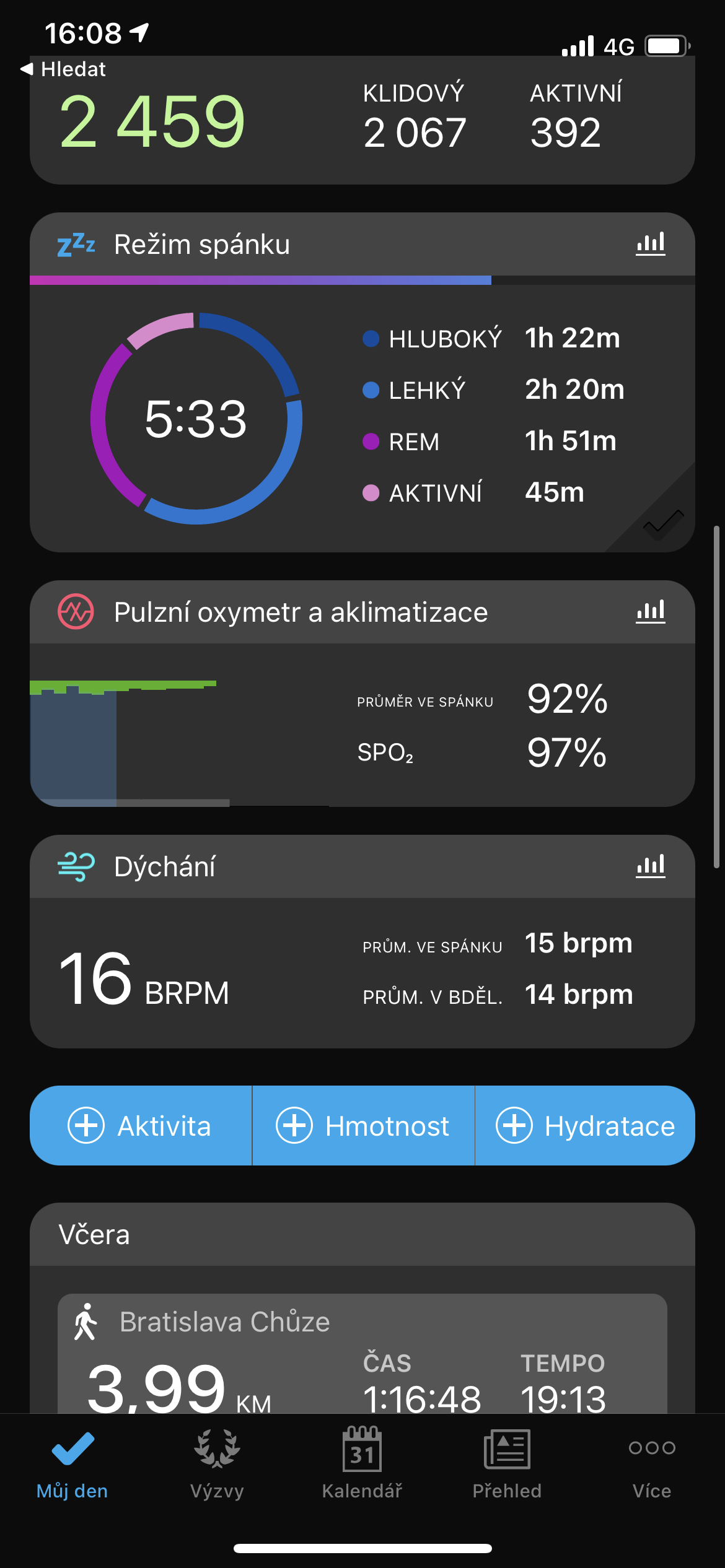Screen dimensions: 725x1568
Task: Open chart icon for Pulzní oxymetr card
Action: (650, 612)
